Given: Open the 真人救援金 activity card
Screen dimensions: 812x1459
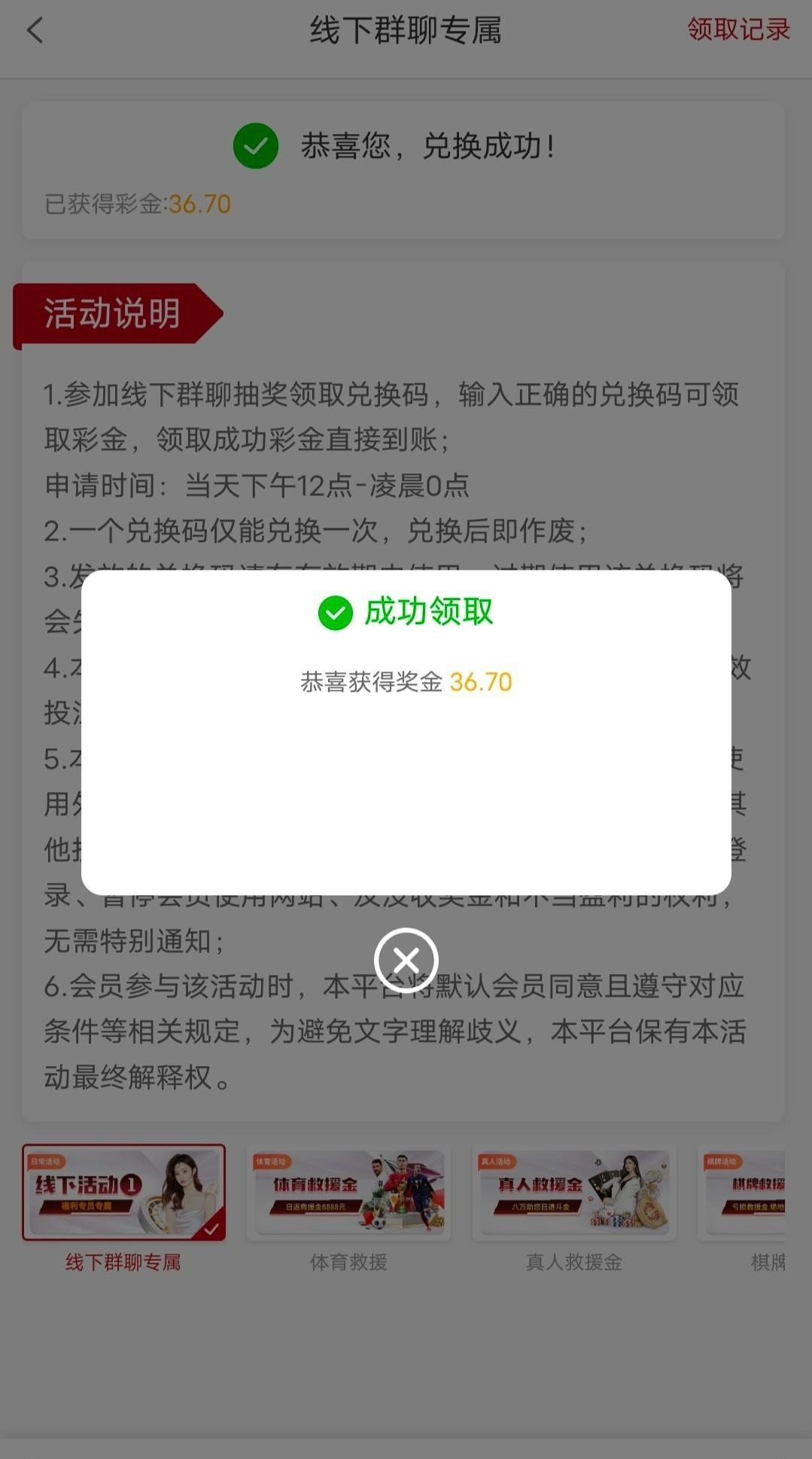Looking at the screenshot, I should [x=573, y=1192].
